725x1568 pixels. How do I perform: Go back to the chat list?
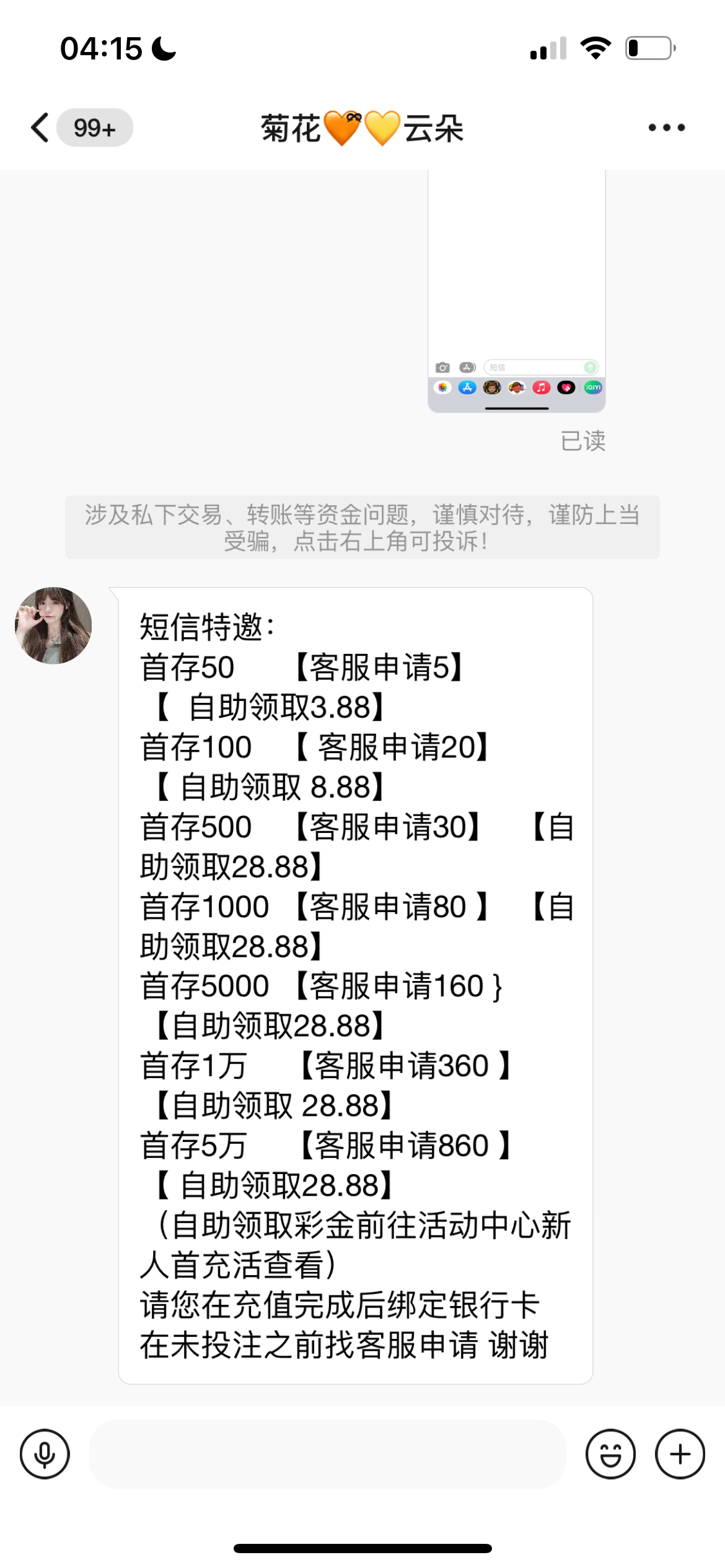[x=41, y=128]
